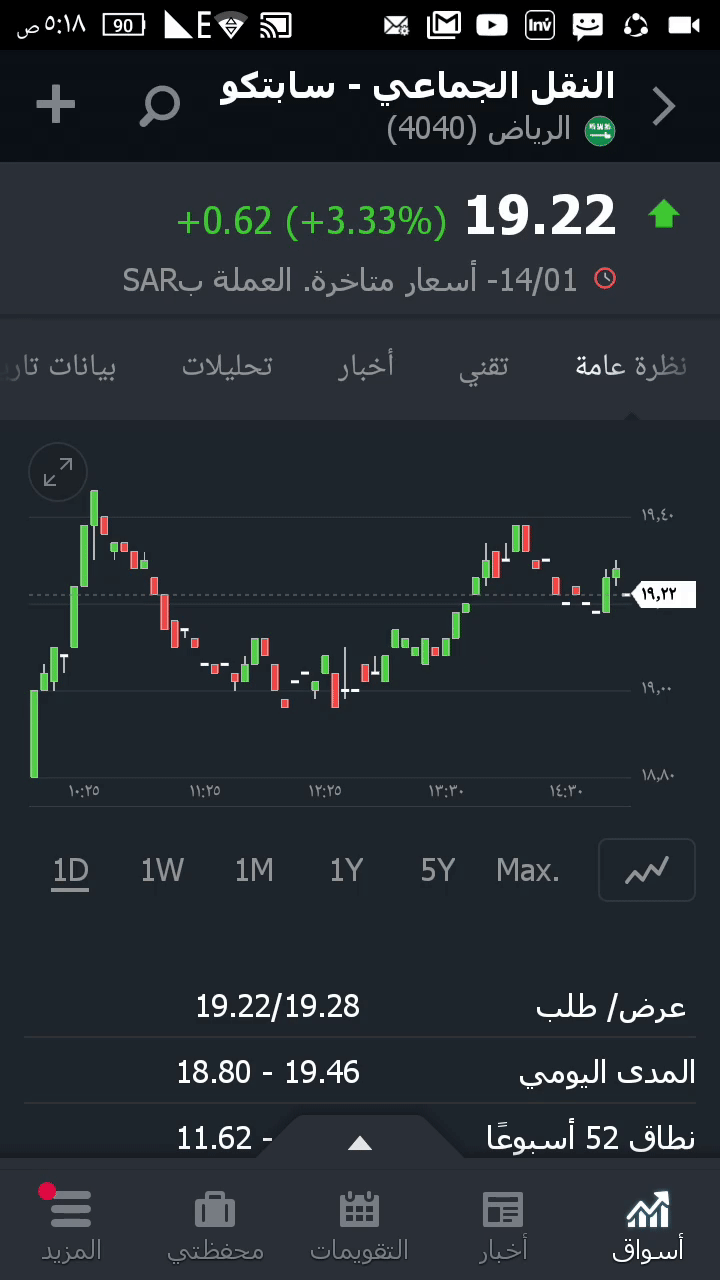720x1280 pixels.
Task: Switch to the نظرة عامة tab
Action: point(631,366)
